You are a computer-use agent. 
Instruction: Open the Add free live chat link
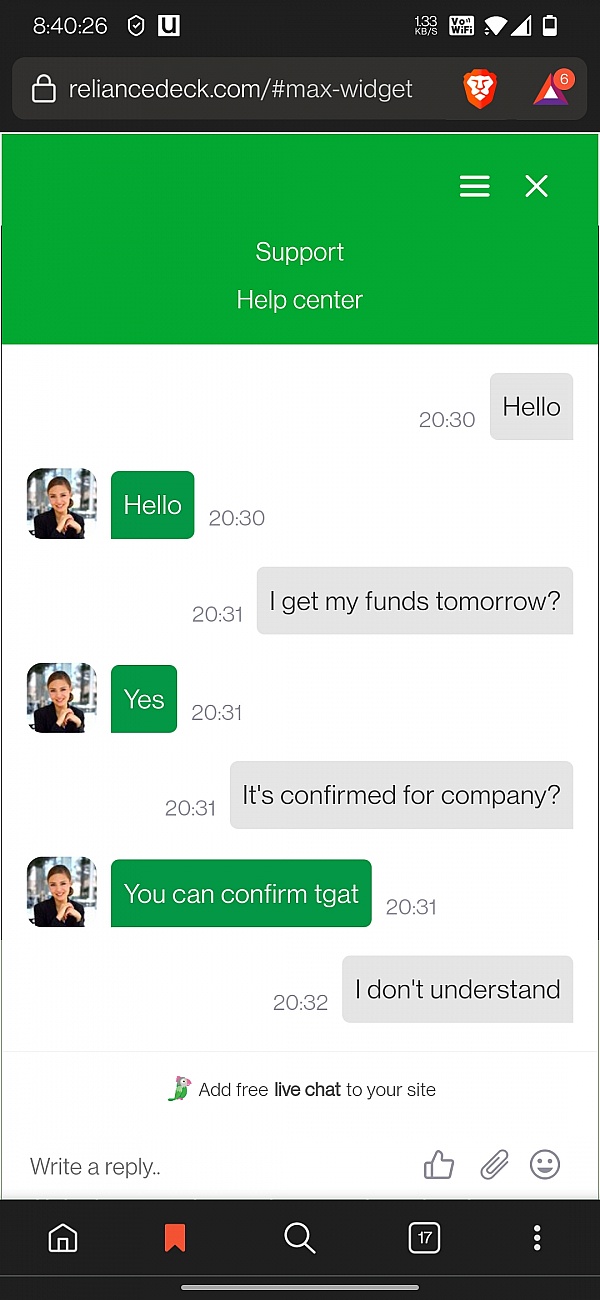click(x=302, y=1090)
